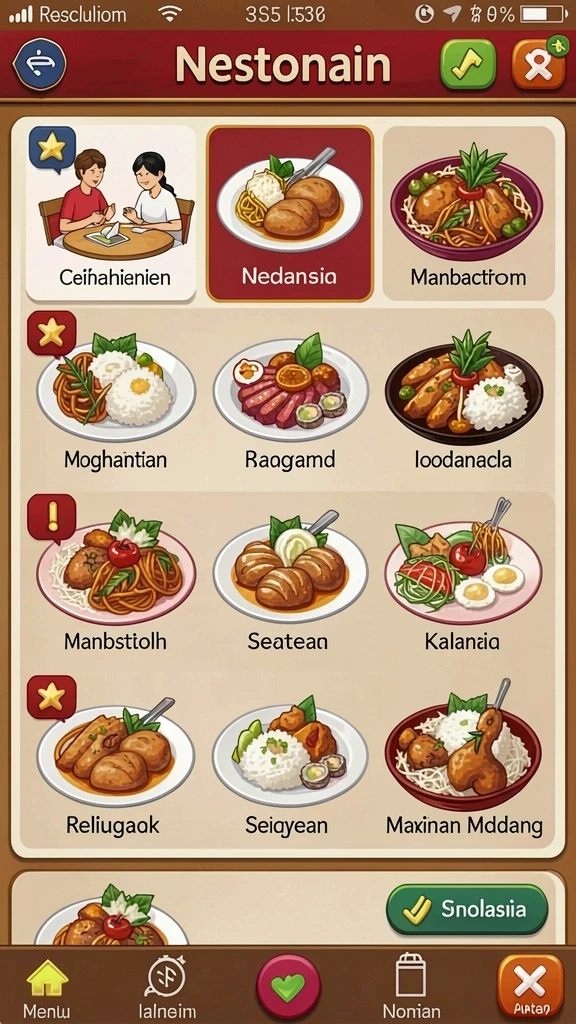Select the Seatean dish
The image size is (576, 1024).
(288, 581)
